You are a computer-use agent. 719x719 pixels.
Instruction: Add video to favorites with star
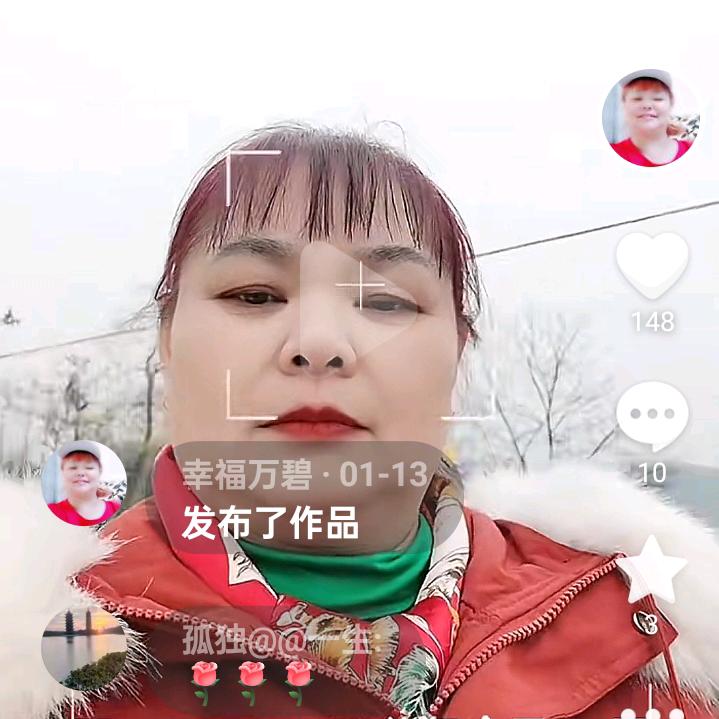click(652, 570)
